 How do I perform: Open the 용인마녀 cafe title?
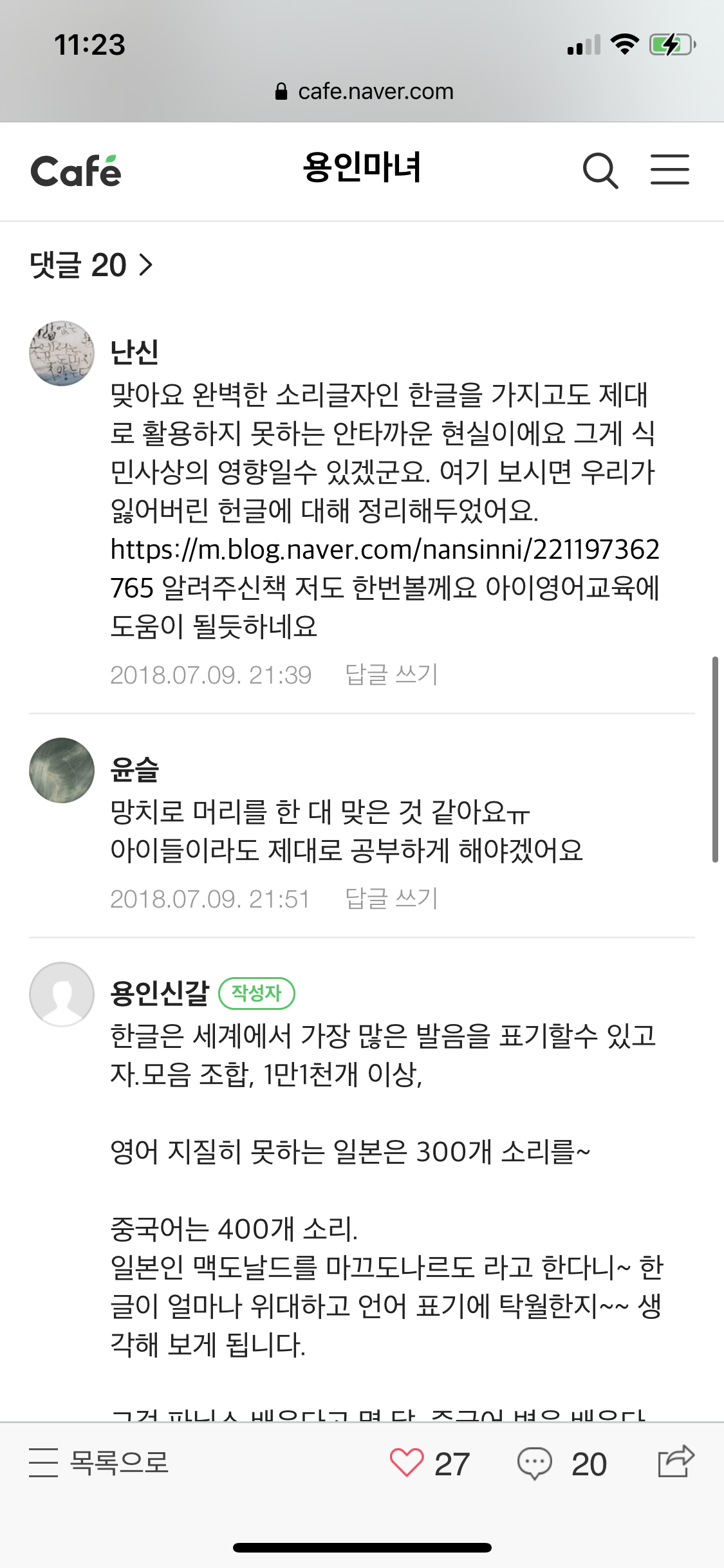(x=362, y=168)
